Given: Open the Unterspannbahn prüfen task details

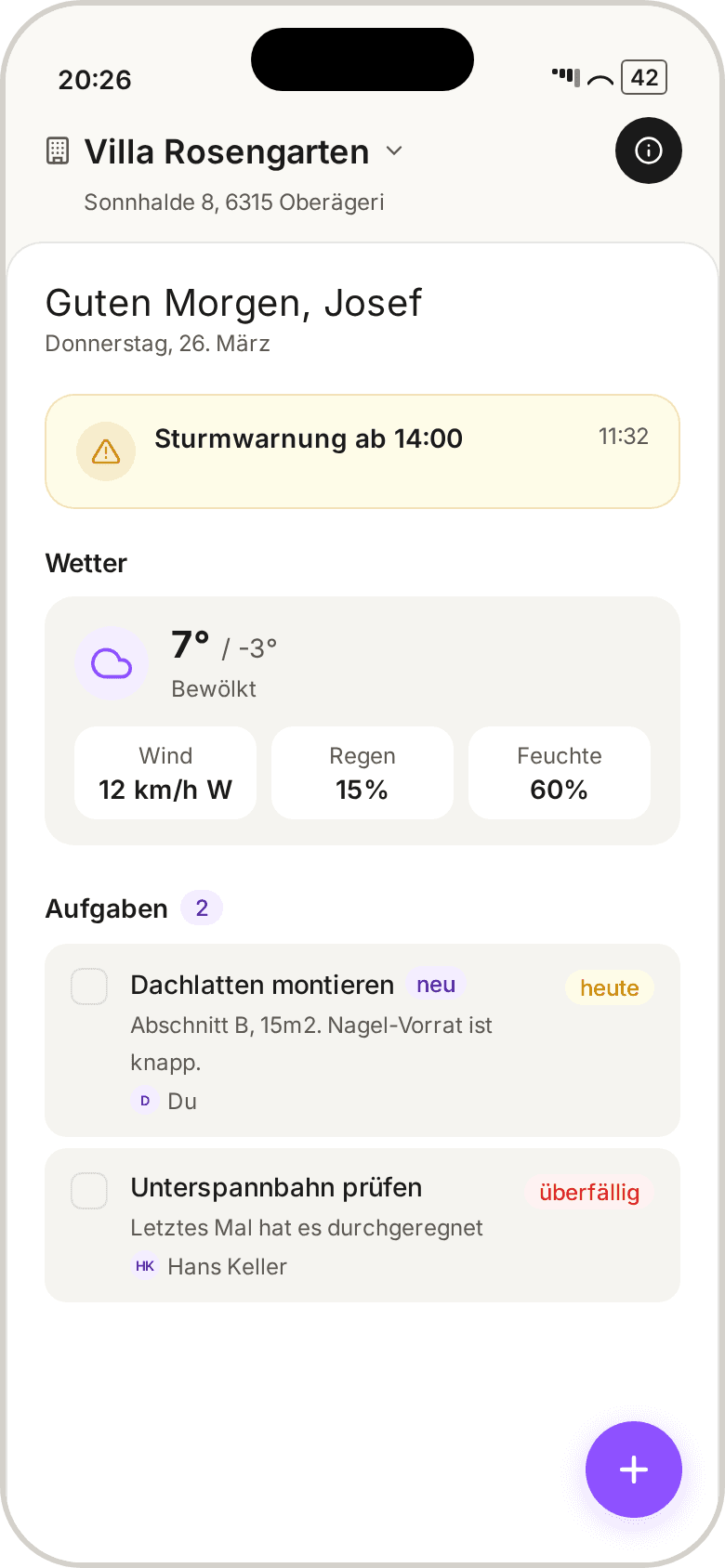Looking at the screenshot, I should 276,1187.
